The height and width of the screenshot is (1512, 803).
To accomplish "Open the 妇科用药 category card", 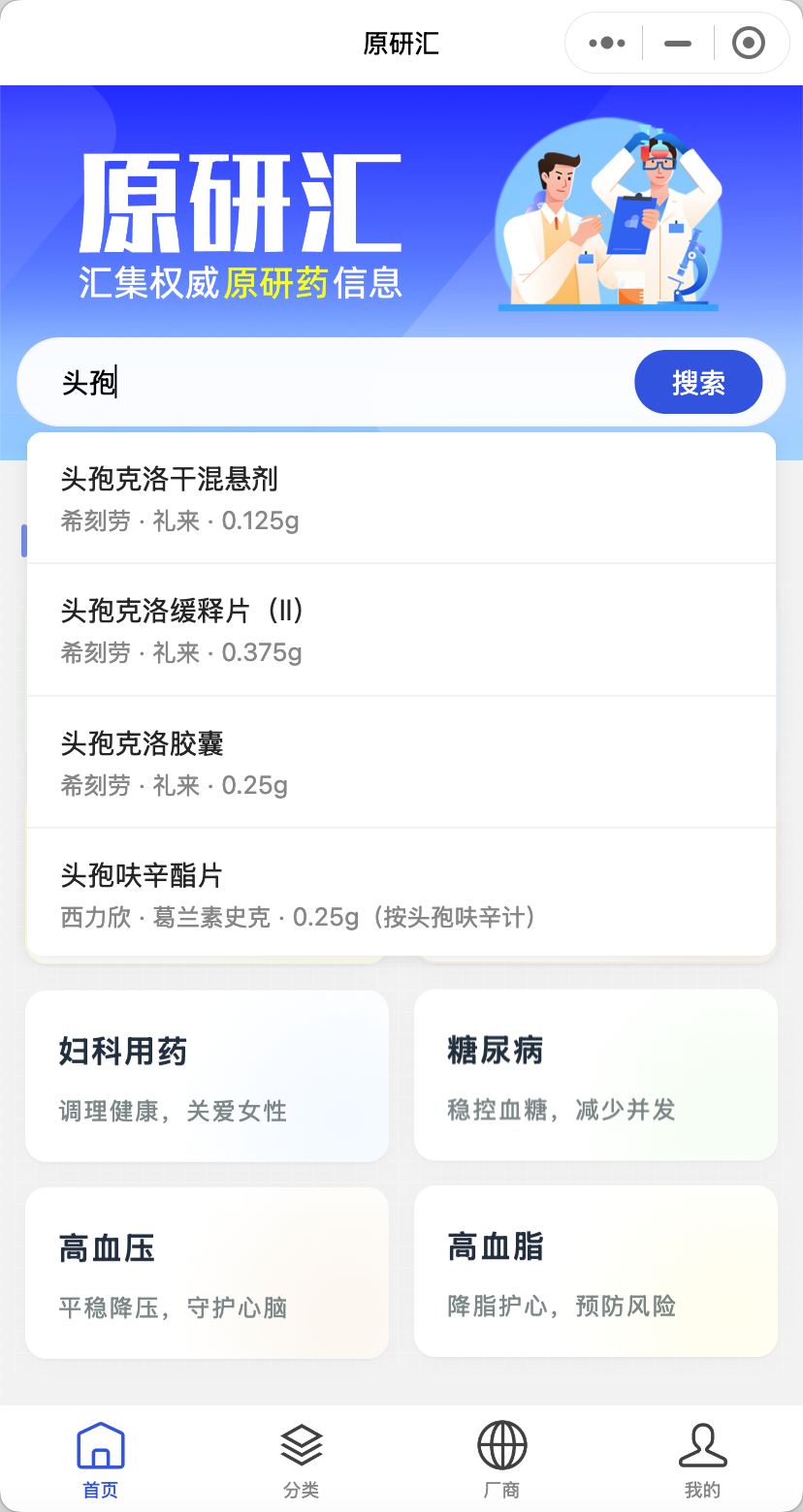I will (207, 1076).
